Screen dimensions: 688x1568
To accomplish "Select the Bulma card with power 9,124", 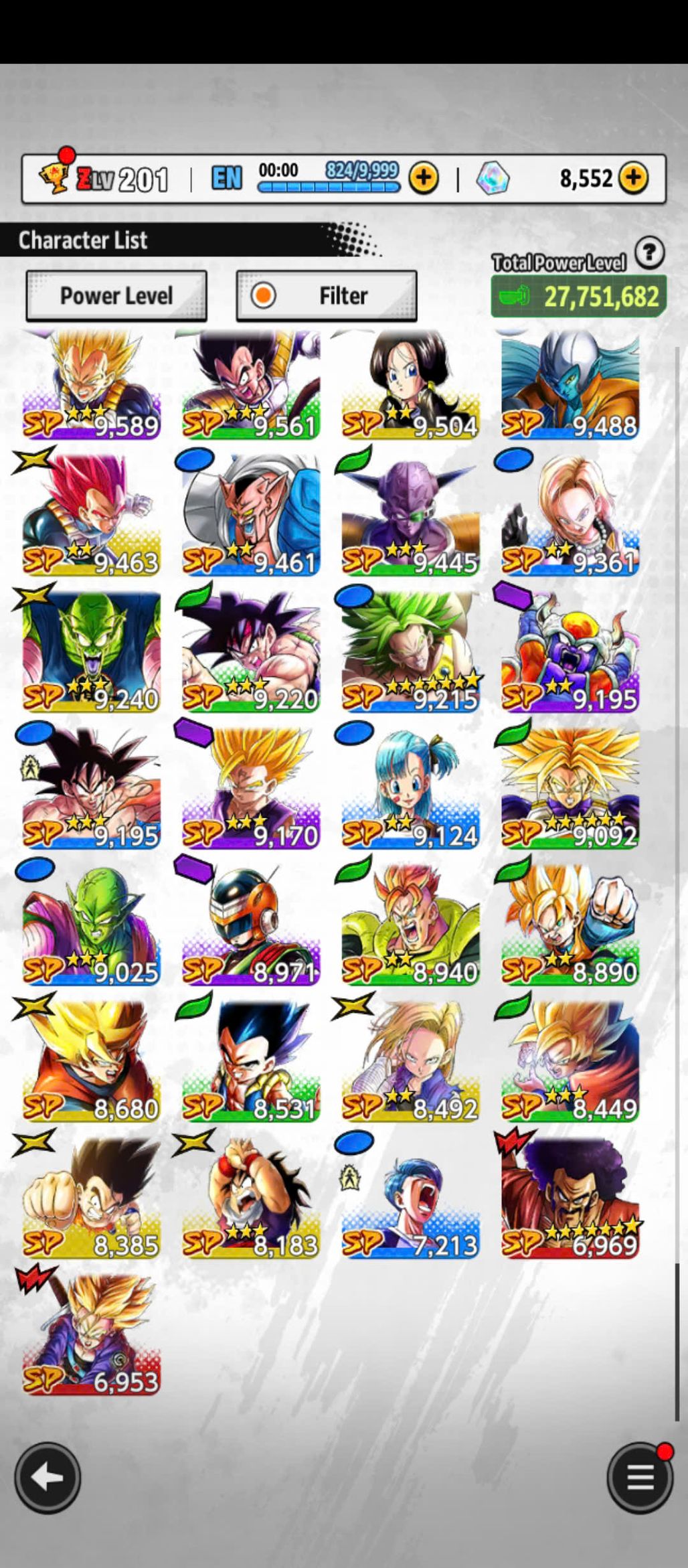I will click(411, 788).
